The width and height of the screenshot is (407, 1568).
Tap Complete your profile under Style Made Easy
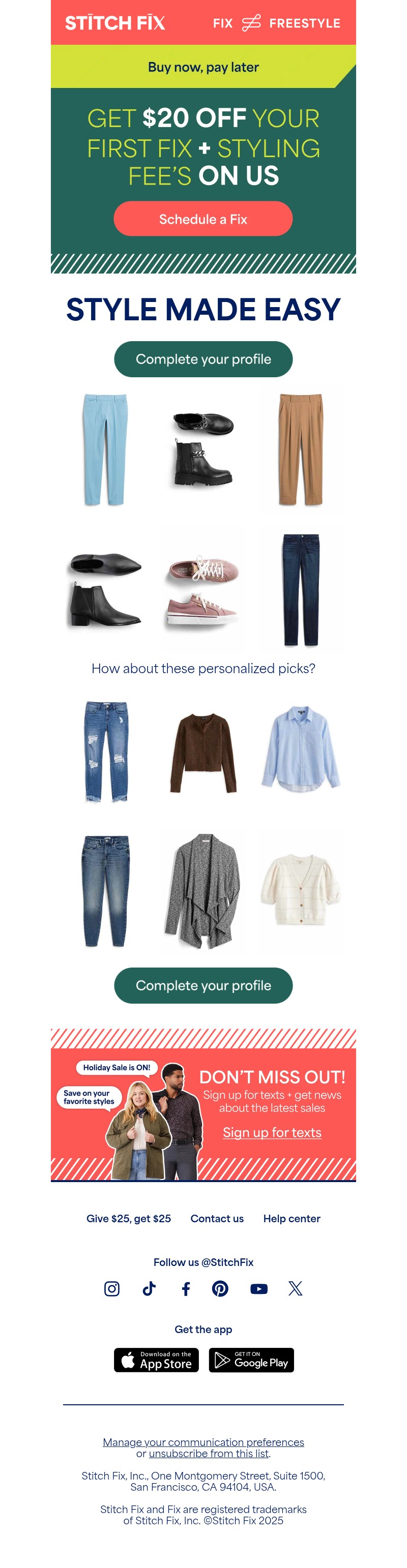pyautogui.click(x=203, y=359)
